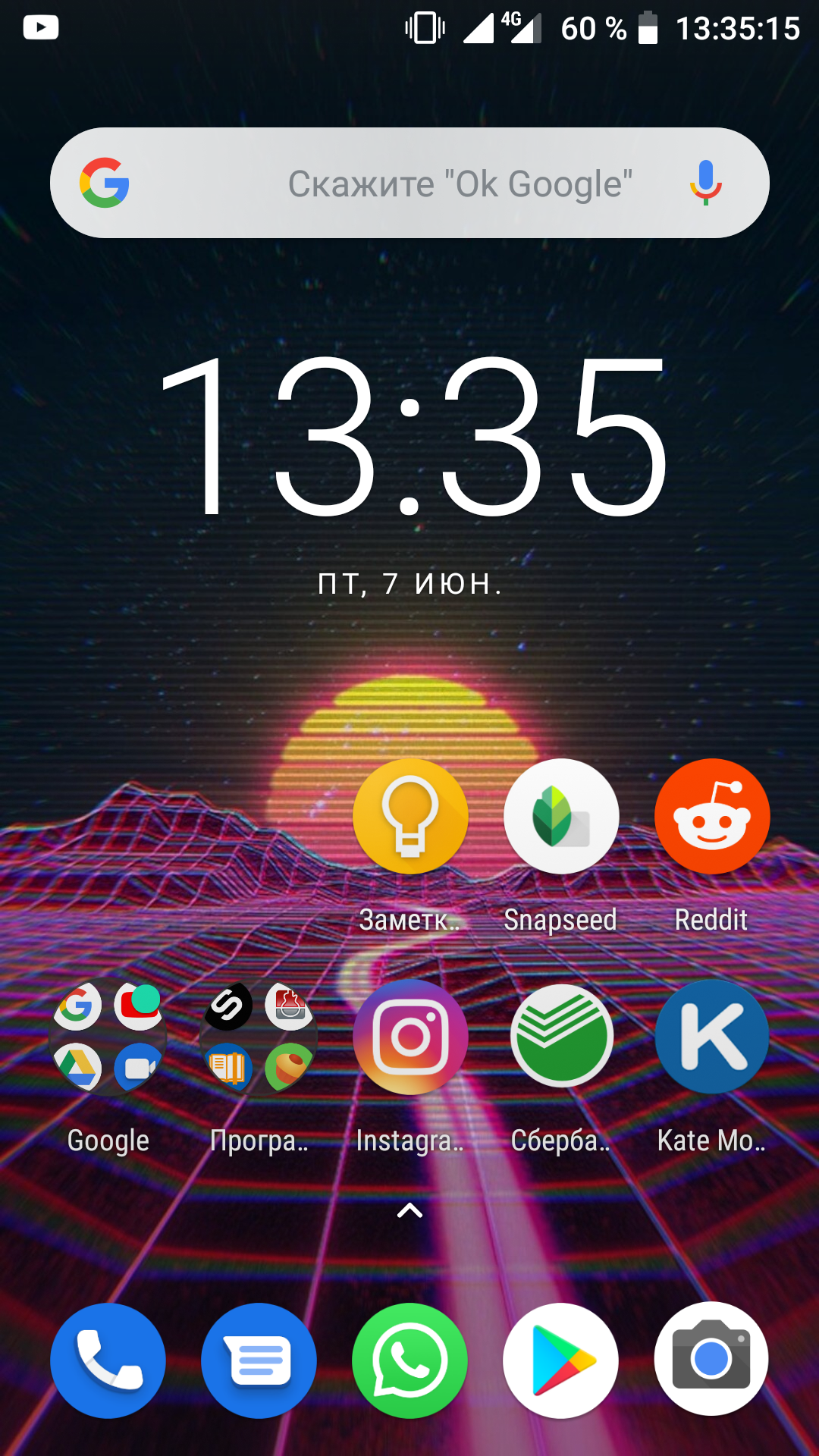The image size is (819, 1456).
Task: Launch WhatsApp from the dock
Action: click(x=410, y=1360)
